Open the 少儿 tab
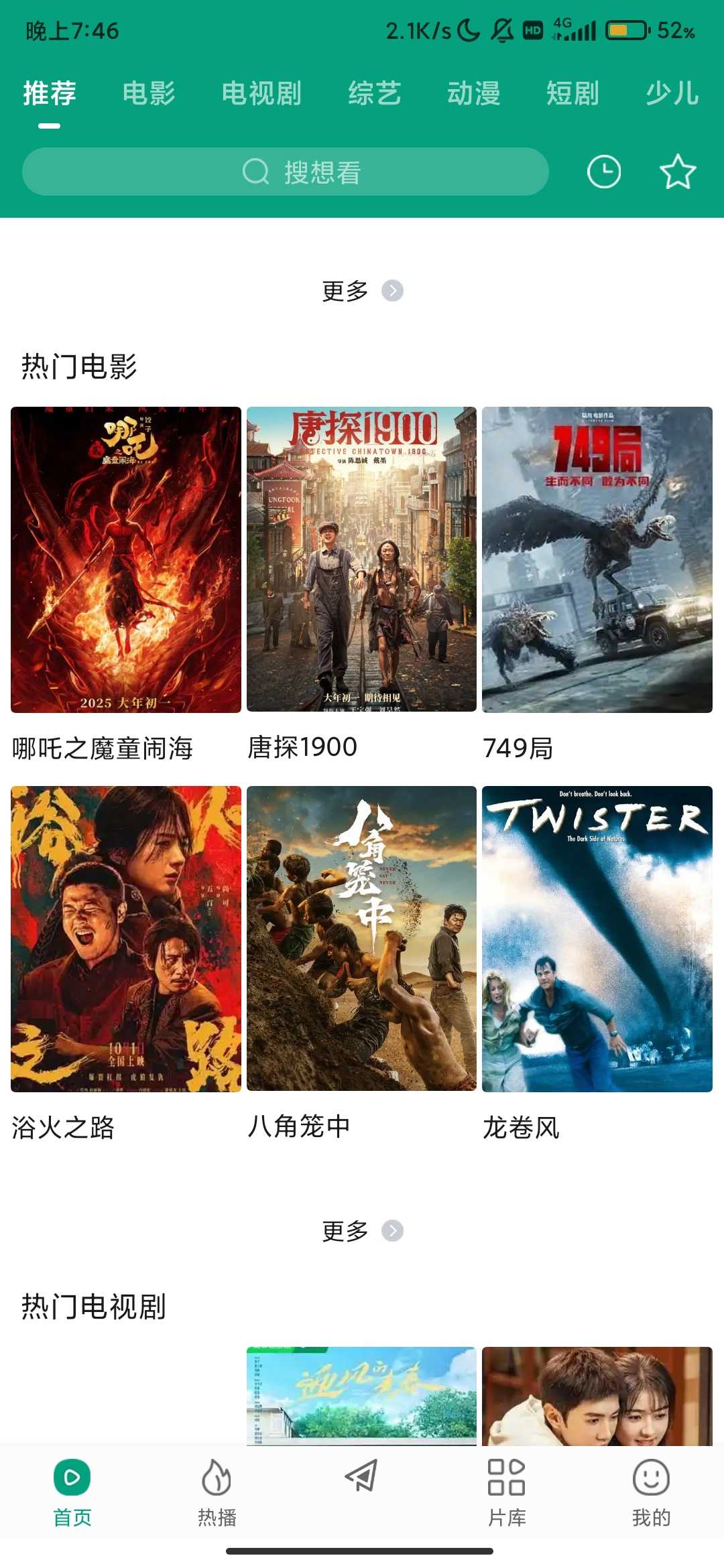This screenshot has height=1568, width=724. tap(672, 93)
